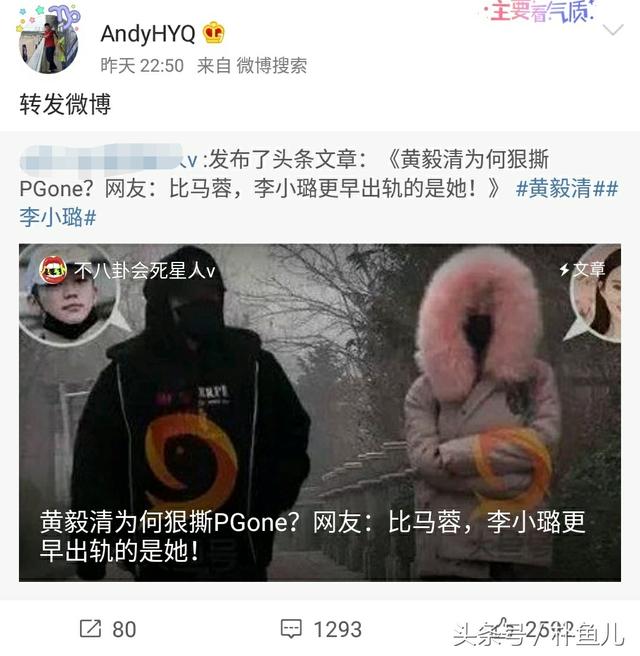
Task: Open the headline article card about 黄毅清
Action: [319, 412]
